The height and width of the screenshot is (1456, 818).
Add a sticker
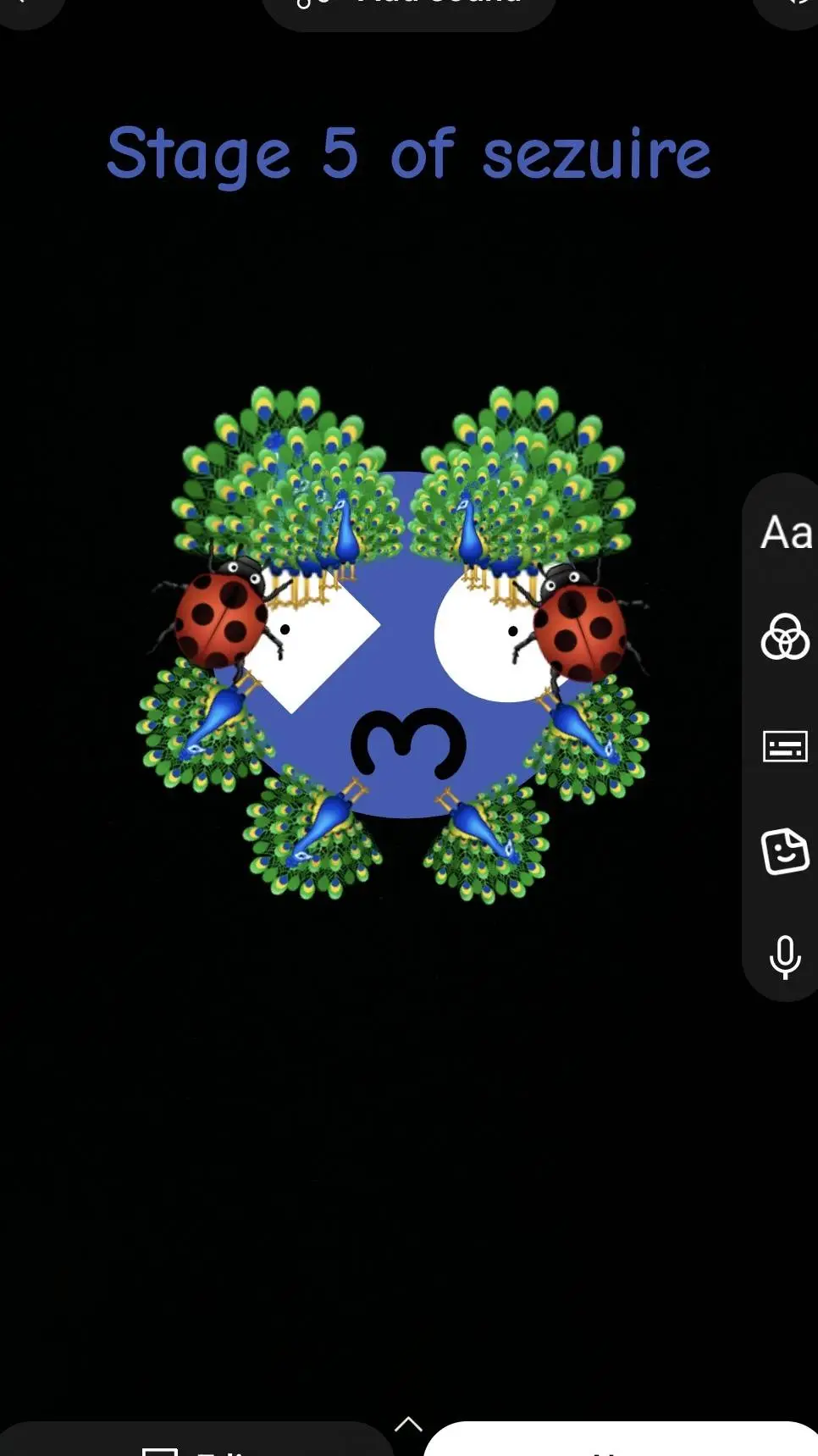(x=785, y=851)
